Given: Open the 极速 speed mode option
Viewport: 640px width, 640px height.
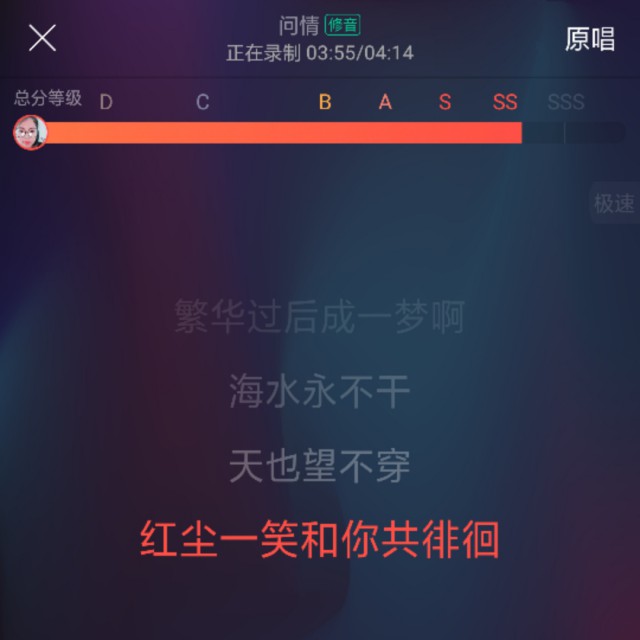Looking at the screenshot, I should pyautogui.click(x=614, y=203).
